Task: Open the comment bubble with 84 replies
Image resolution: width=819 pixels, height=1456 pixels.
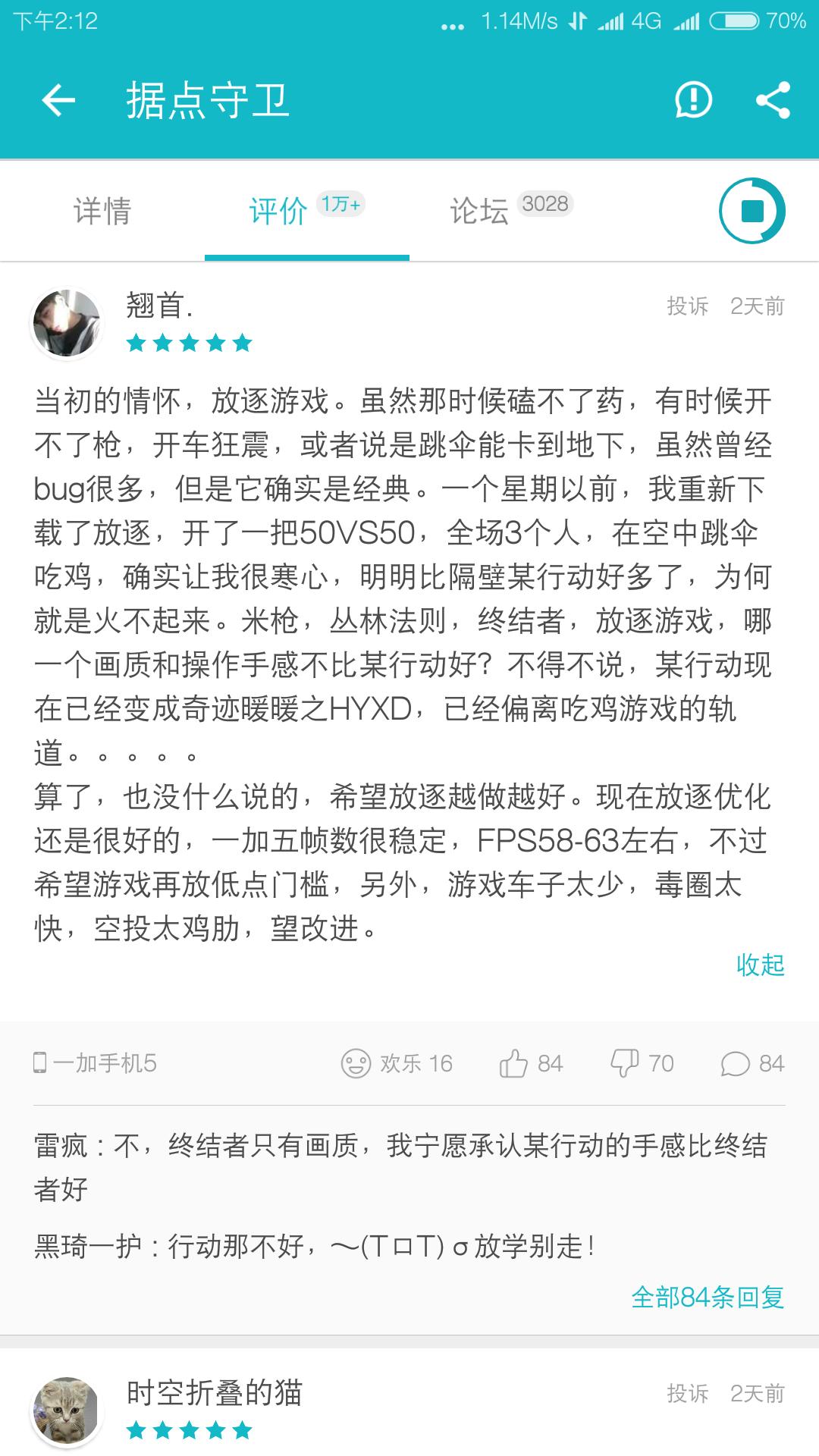Action: coord(735,1064)
